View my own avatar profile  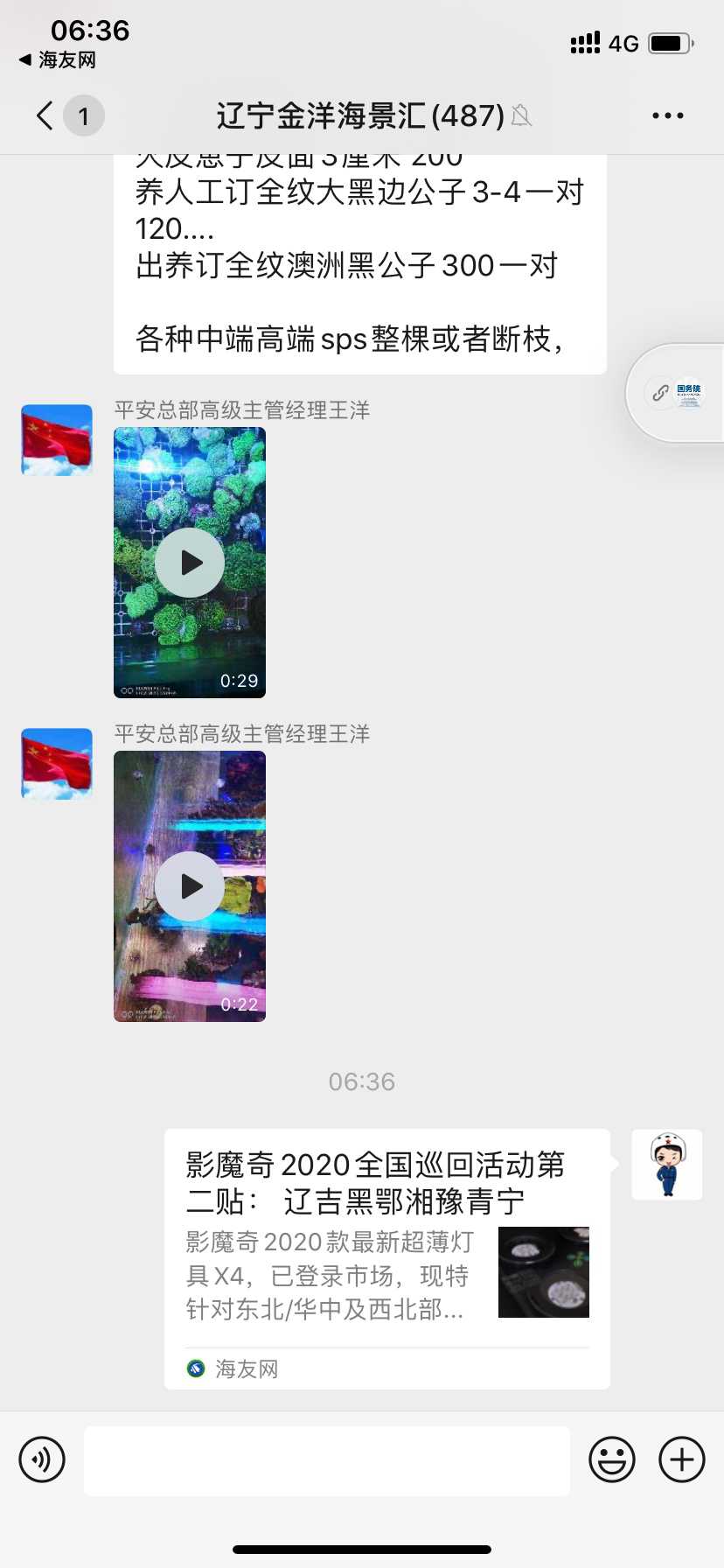click(x=666, y=1165)
